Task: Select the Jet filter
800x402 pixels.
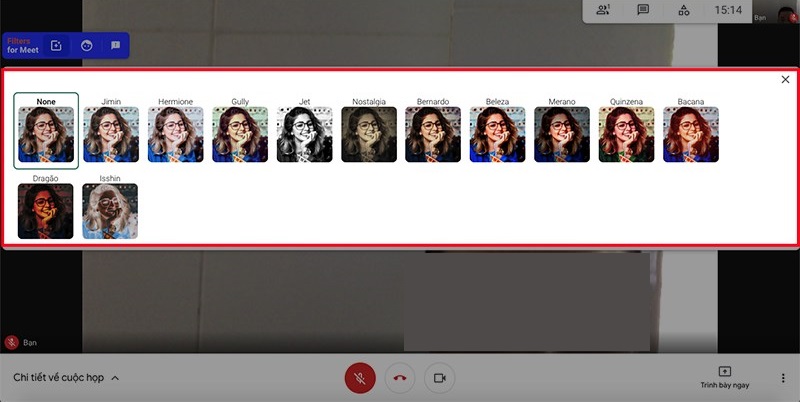Action: point(304,134)
